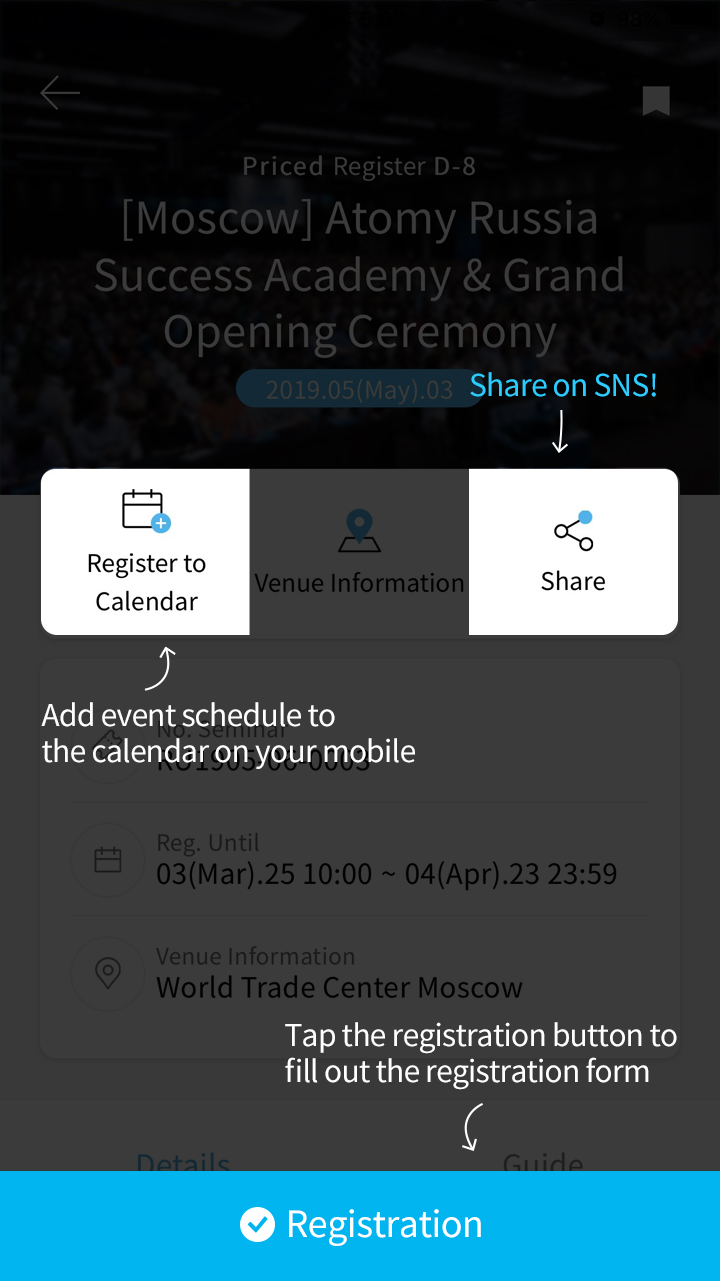Bookmark this seminar
Image resolution: width=720 pixels, height=1281 pixels.
(656, 100)
